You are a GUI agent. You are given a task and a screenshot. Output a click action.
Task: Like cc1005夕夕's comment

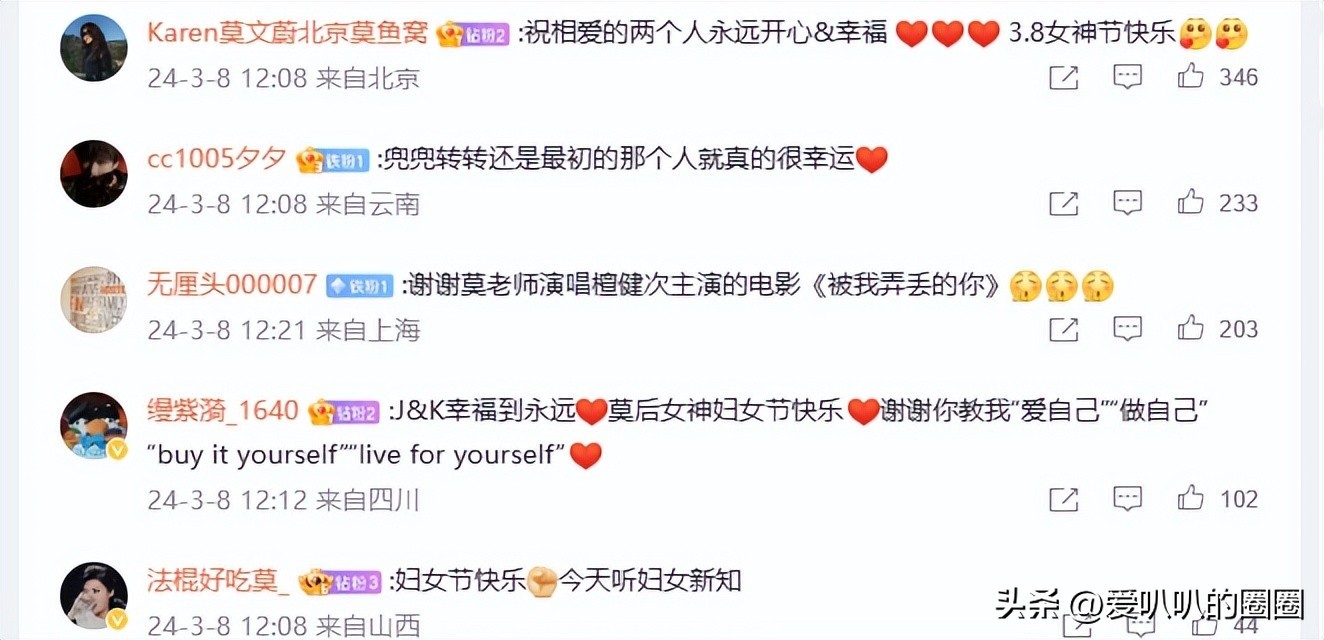click(x=1190, y=202)
